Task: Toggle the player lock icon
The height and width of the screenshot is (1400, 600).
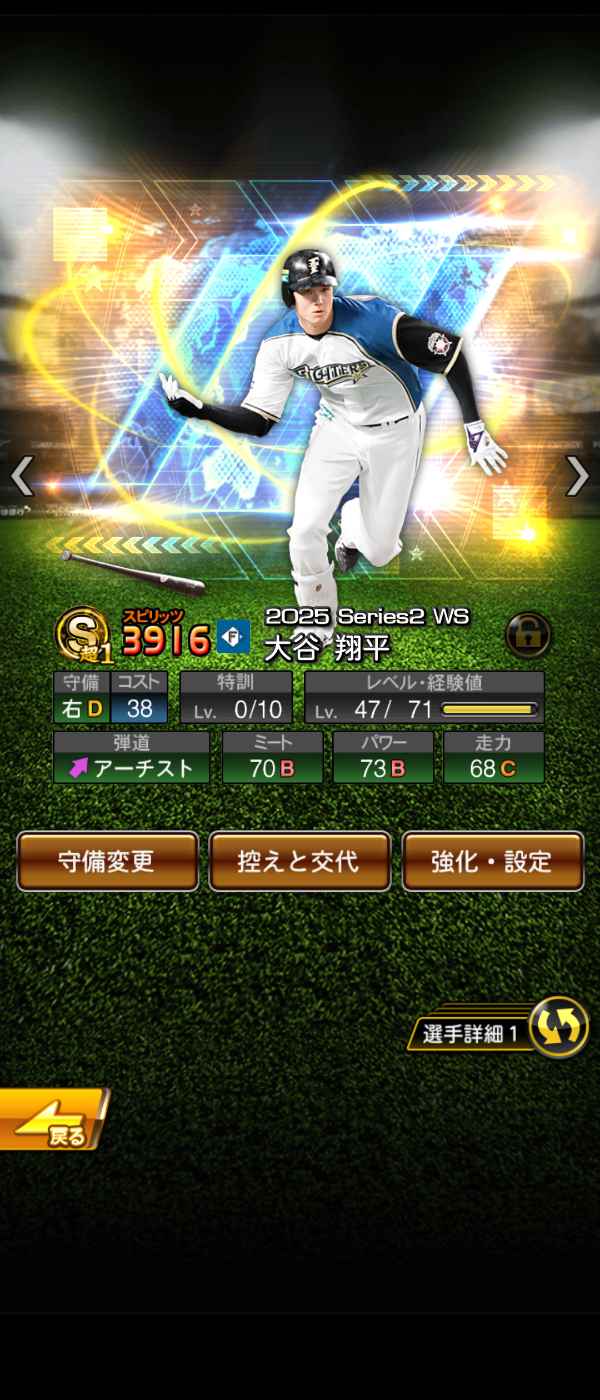Action: point(528,634)
